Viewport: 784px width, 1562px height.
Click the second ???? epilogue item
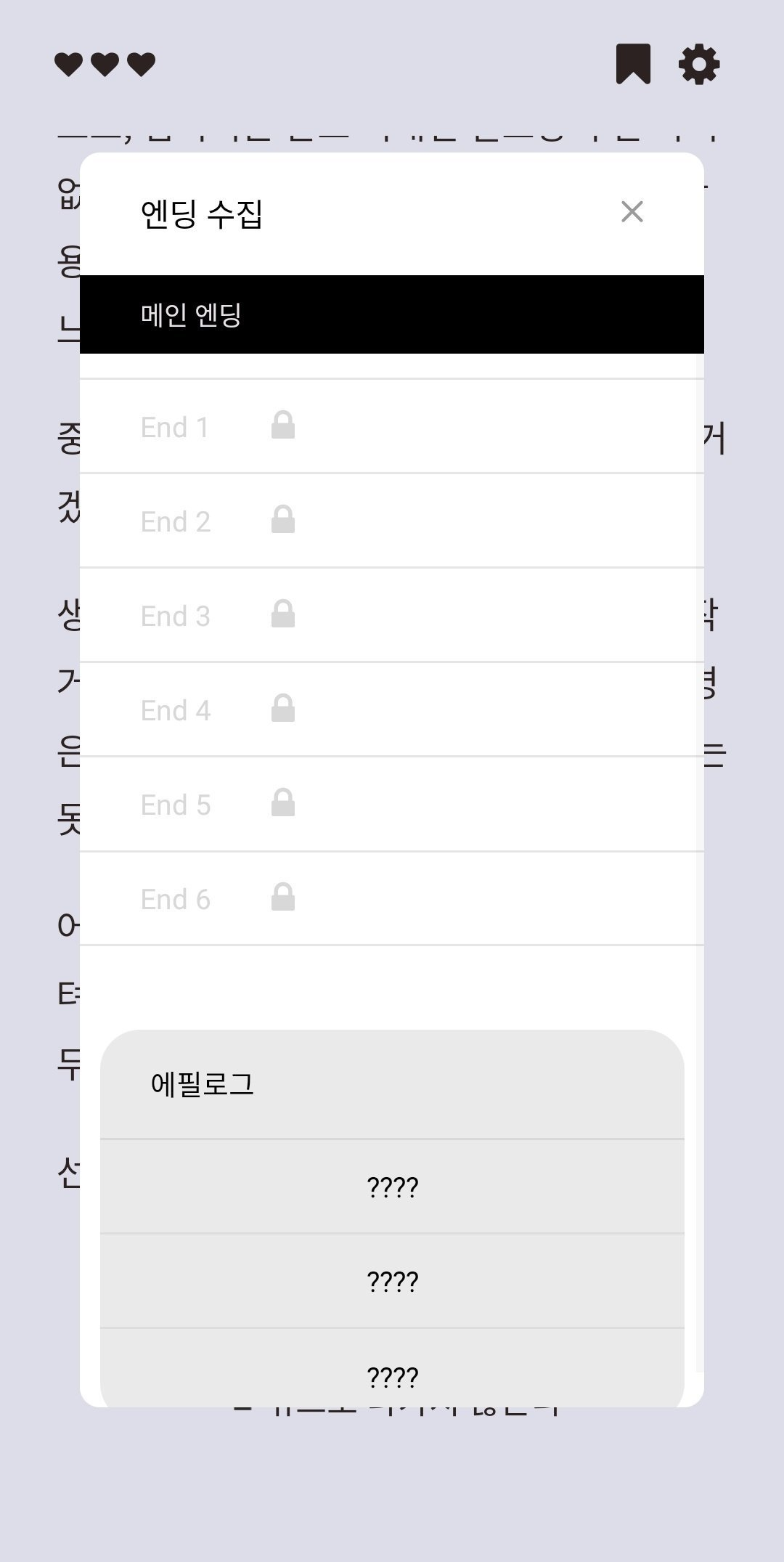392,1282
